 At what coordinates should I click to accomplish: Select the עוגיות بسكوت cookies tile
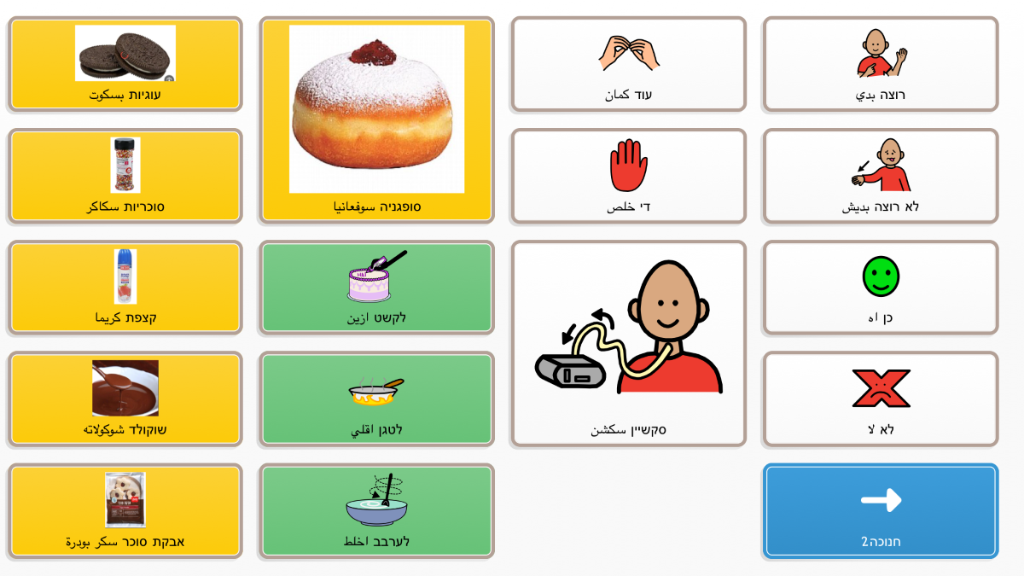pos(125,64)
